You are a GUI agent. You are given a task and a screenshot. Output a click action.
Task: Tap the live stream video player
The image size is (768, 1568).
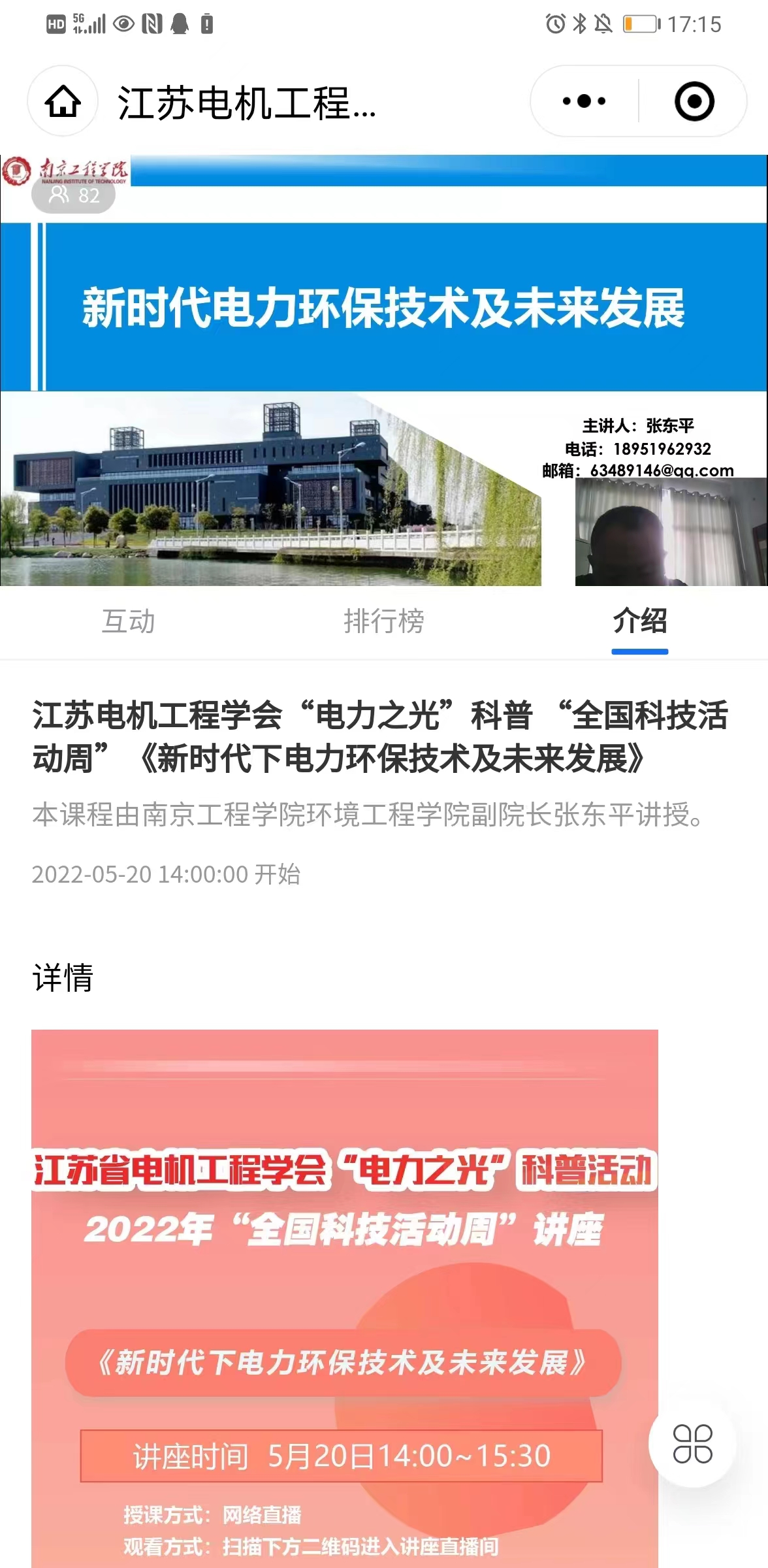coord(384,370)
